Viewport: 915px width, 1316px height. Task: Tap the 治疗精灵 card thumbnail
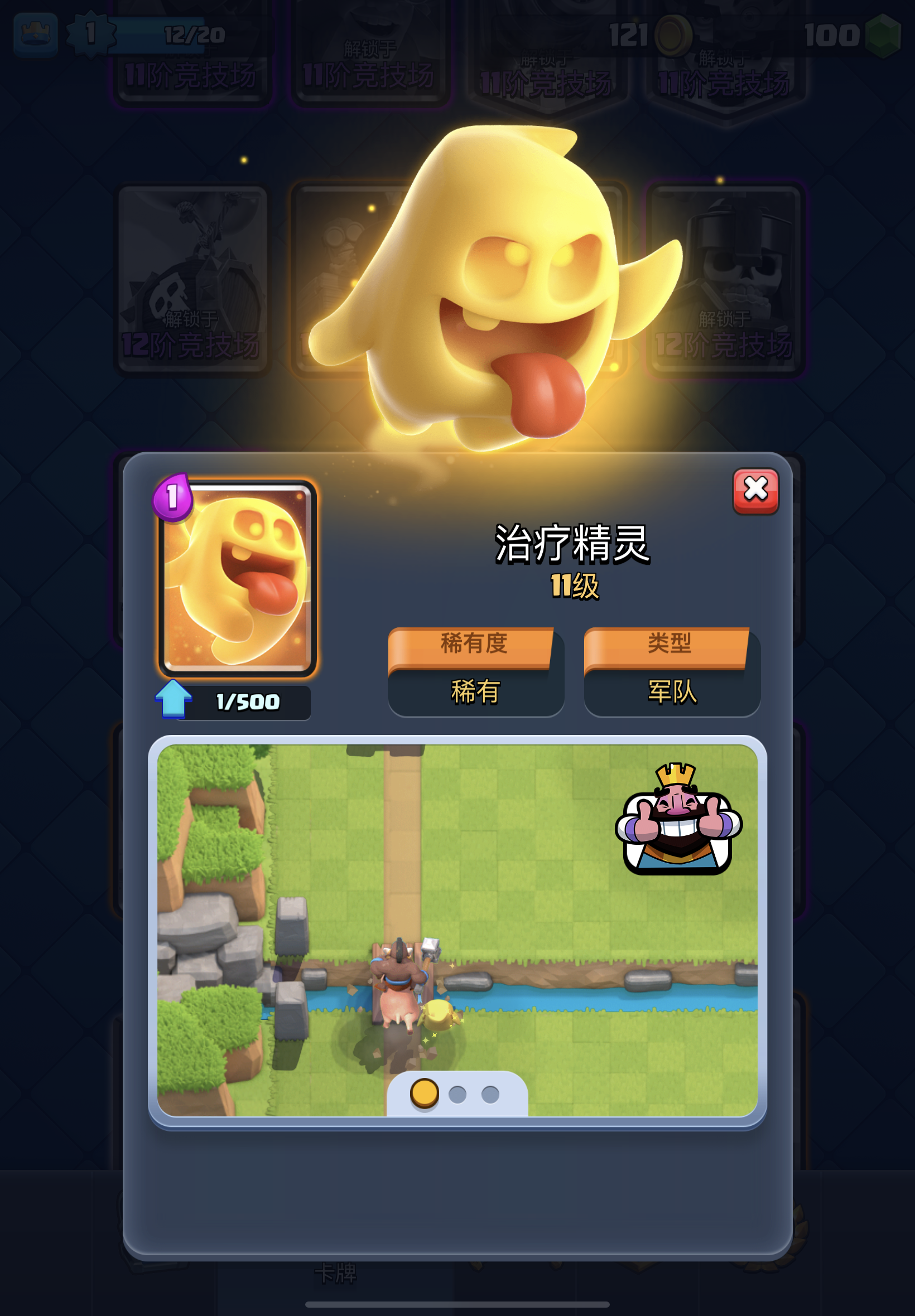click(x=237, y=578)
